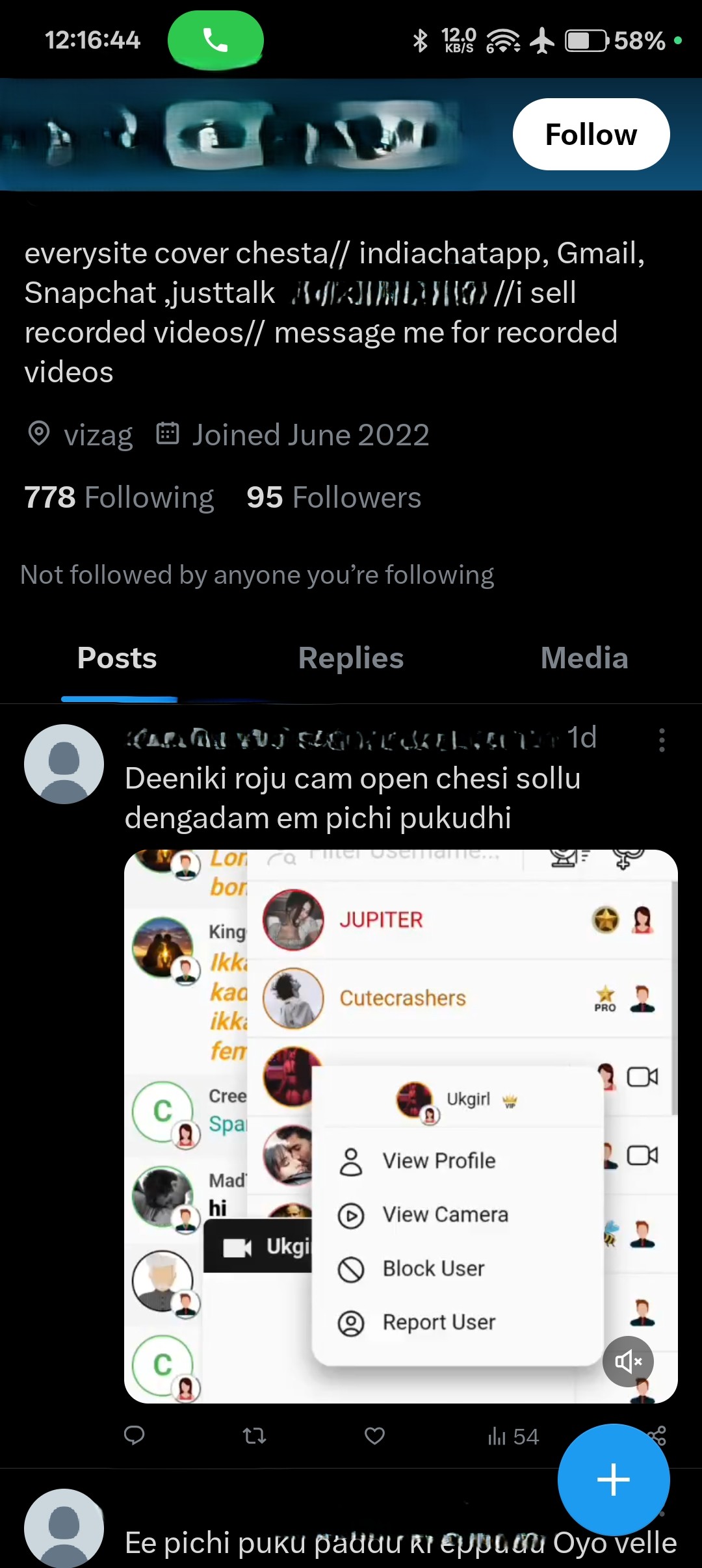
Task: Open the avatar on the 1d post
Action: click(x=64, y=764)
